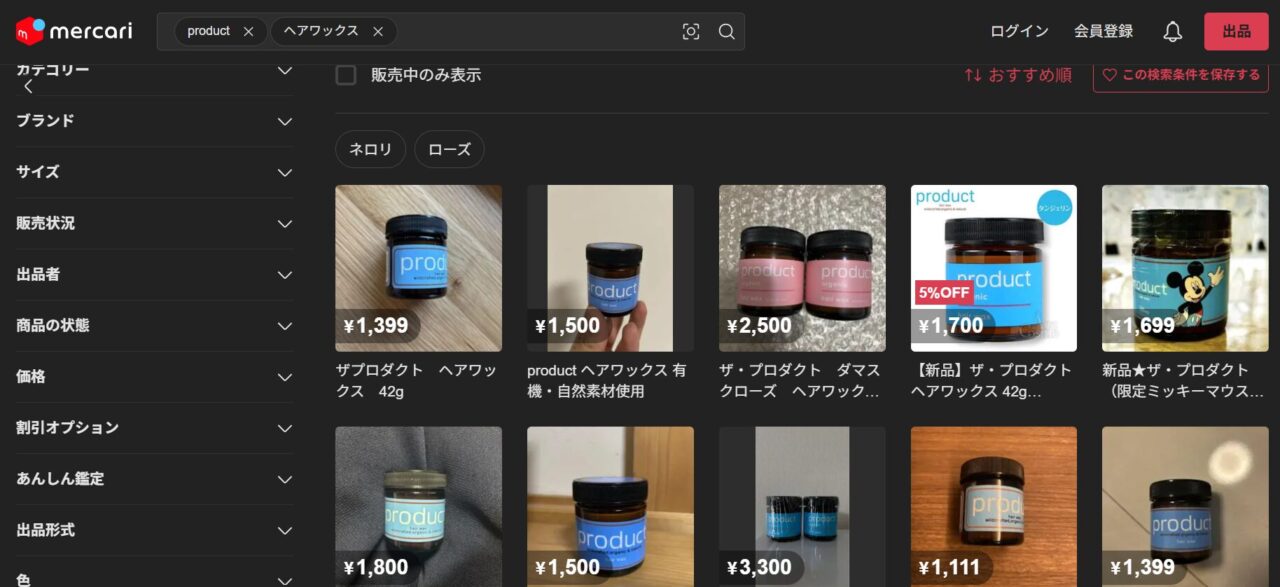Viewport: 1280px width, 587px height.
Task: Expand the 価格 filter
Action: 154,377
